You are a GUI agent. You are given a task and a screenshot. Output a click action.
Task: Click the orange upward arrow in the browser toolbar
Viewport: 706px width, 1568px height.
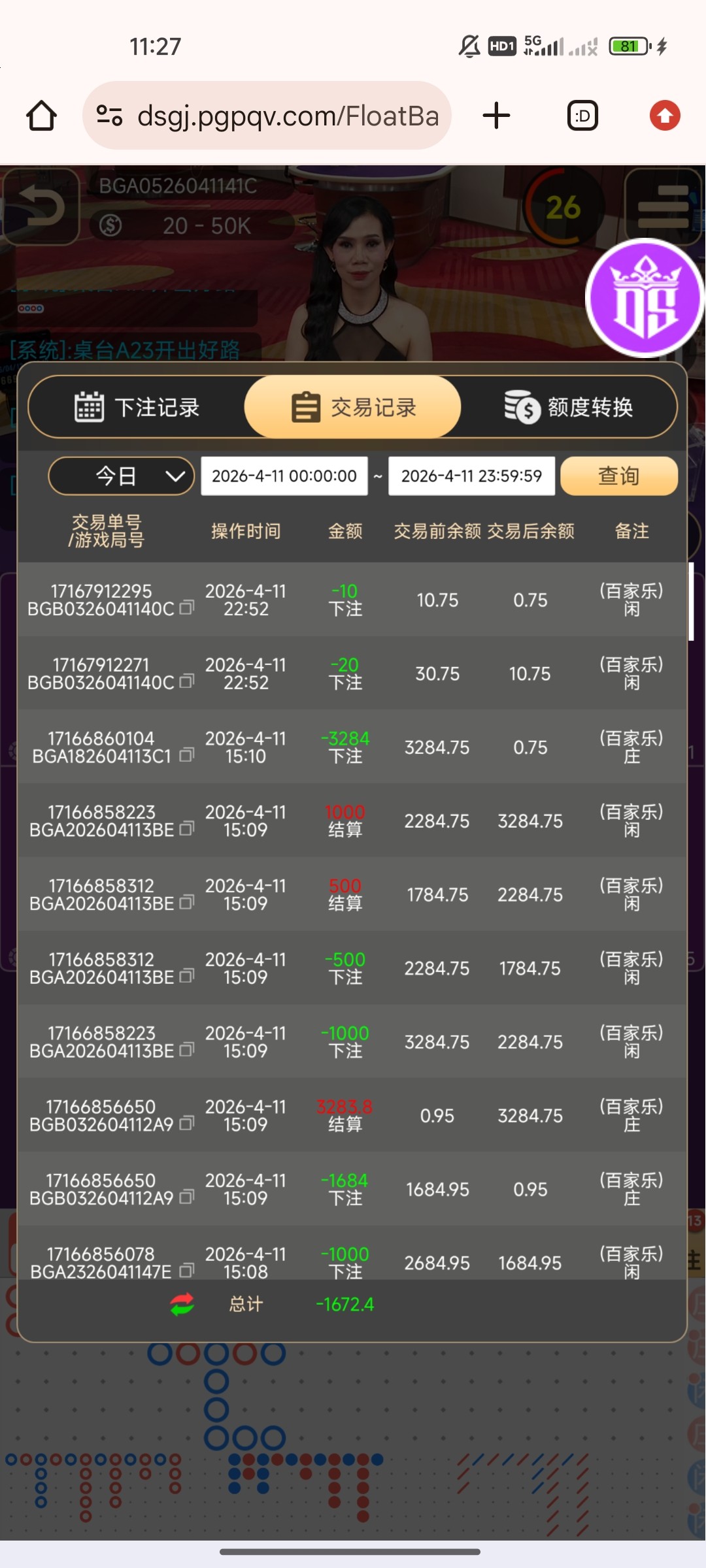(x=665, y=115)
